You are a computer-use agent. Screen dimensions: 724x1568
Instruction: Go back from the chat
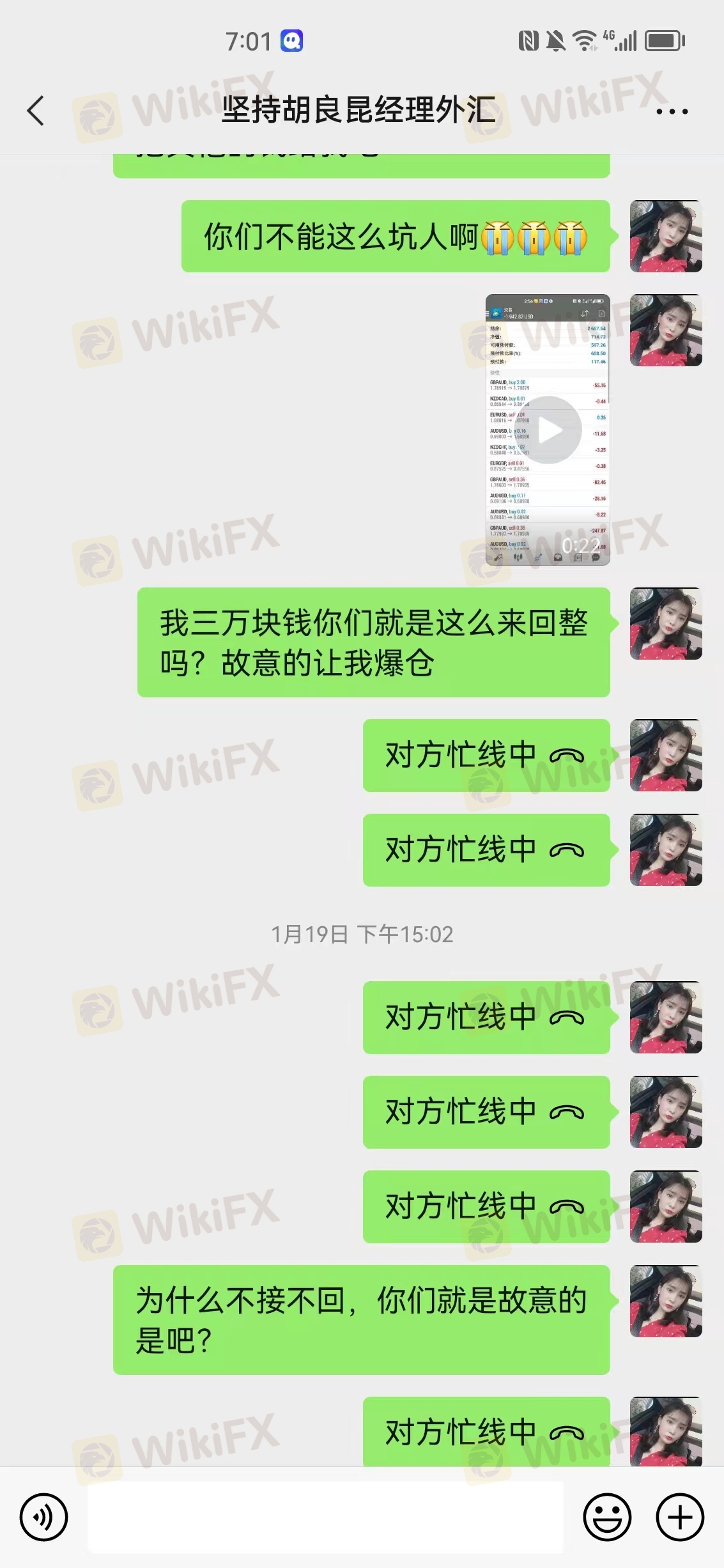[36, 111]
